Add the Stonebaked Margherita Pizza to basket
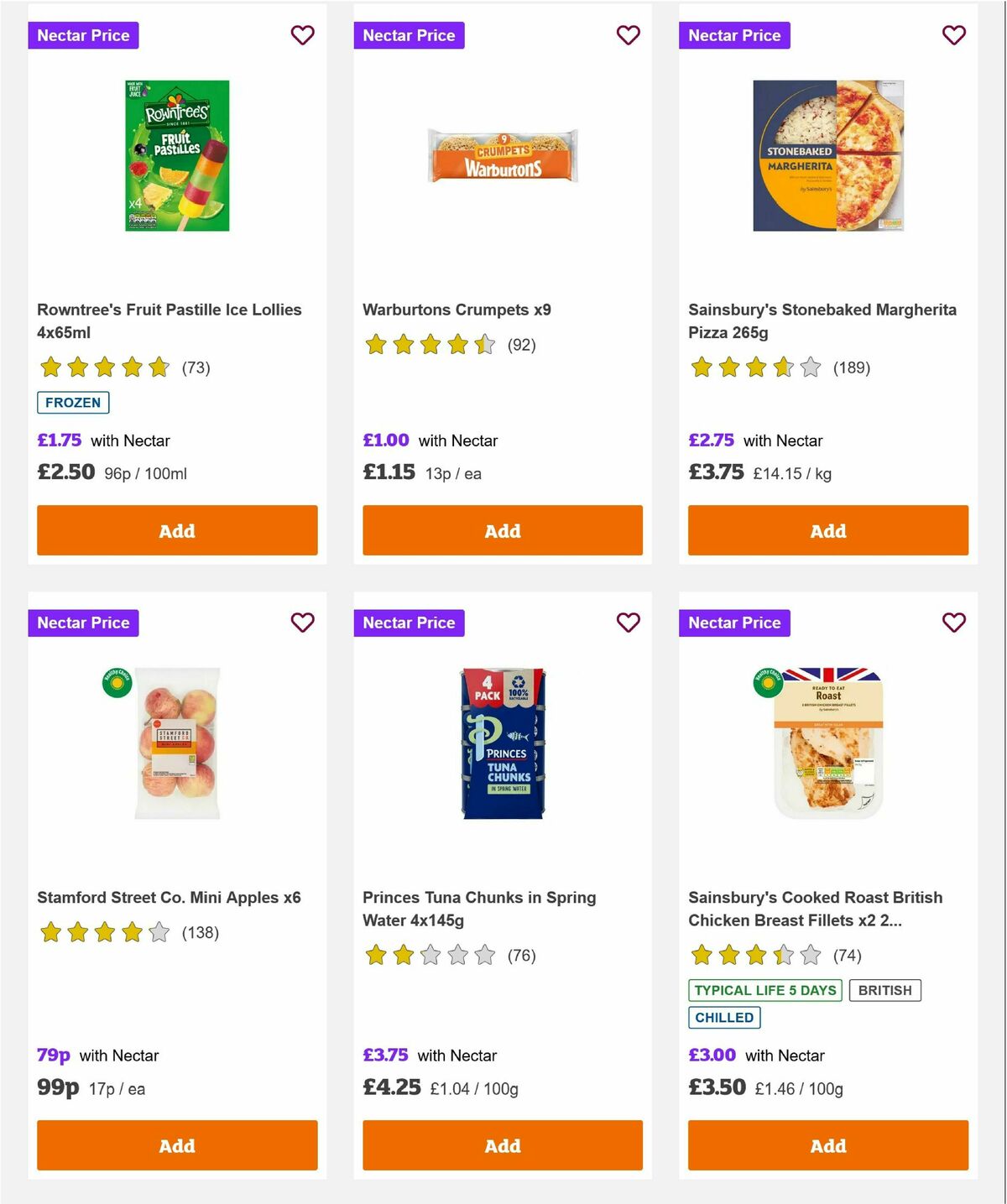Viewport: 1007px width, 1204px height. click(828, 530)
